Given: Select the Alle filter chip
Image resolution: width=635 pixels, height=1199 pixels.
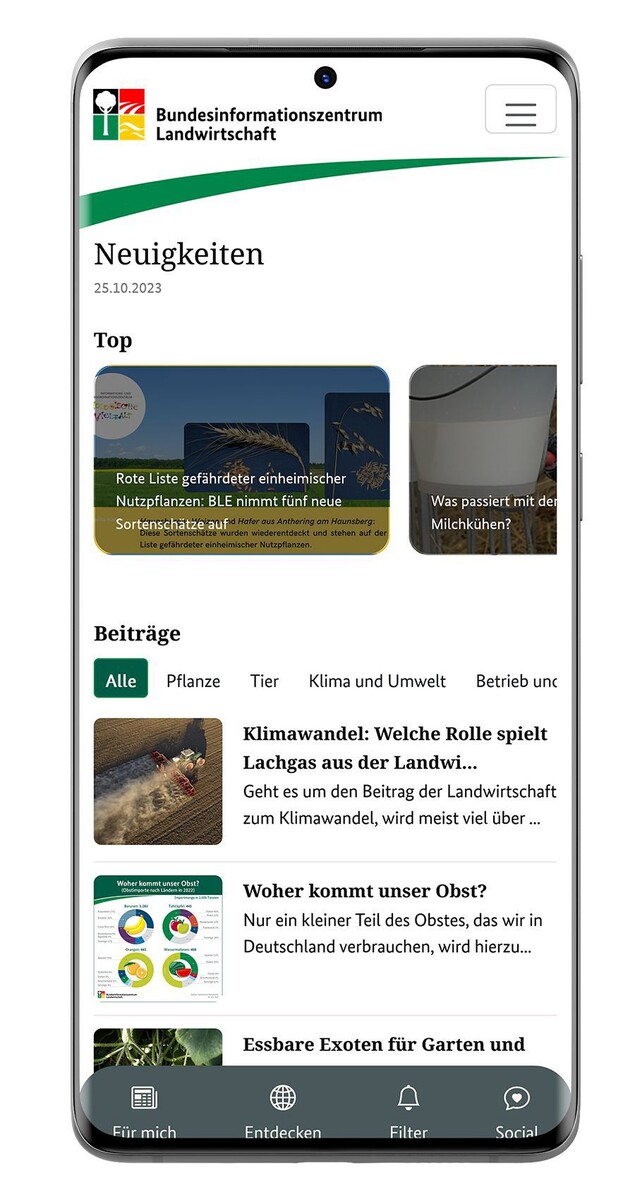Looking at the screenshot, I should [121, 678].
